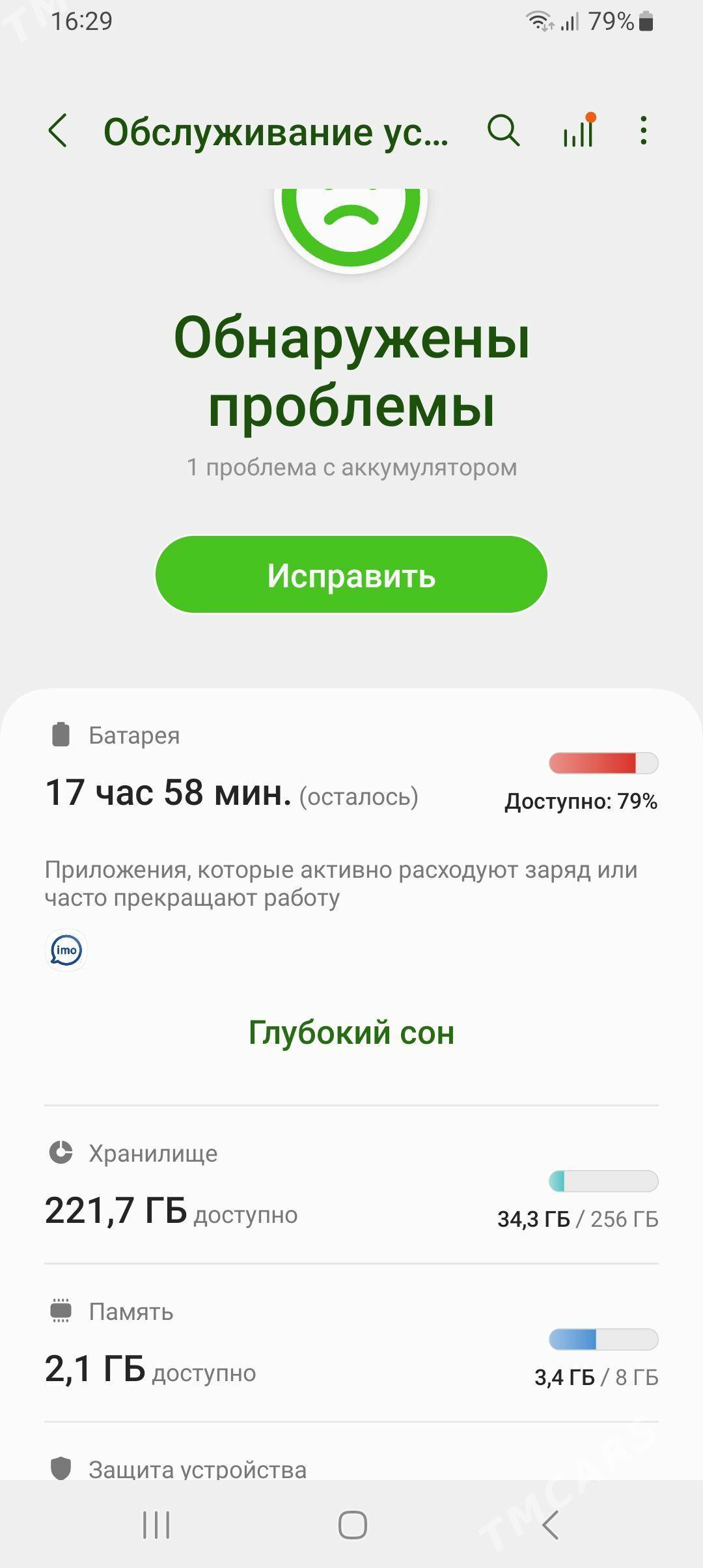Tap the green Исправить button
This screenshot has width=703, height=1568.
(351, 575)
